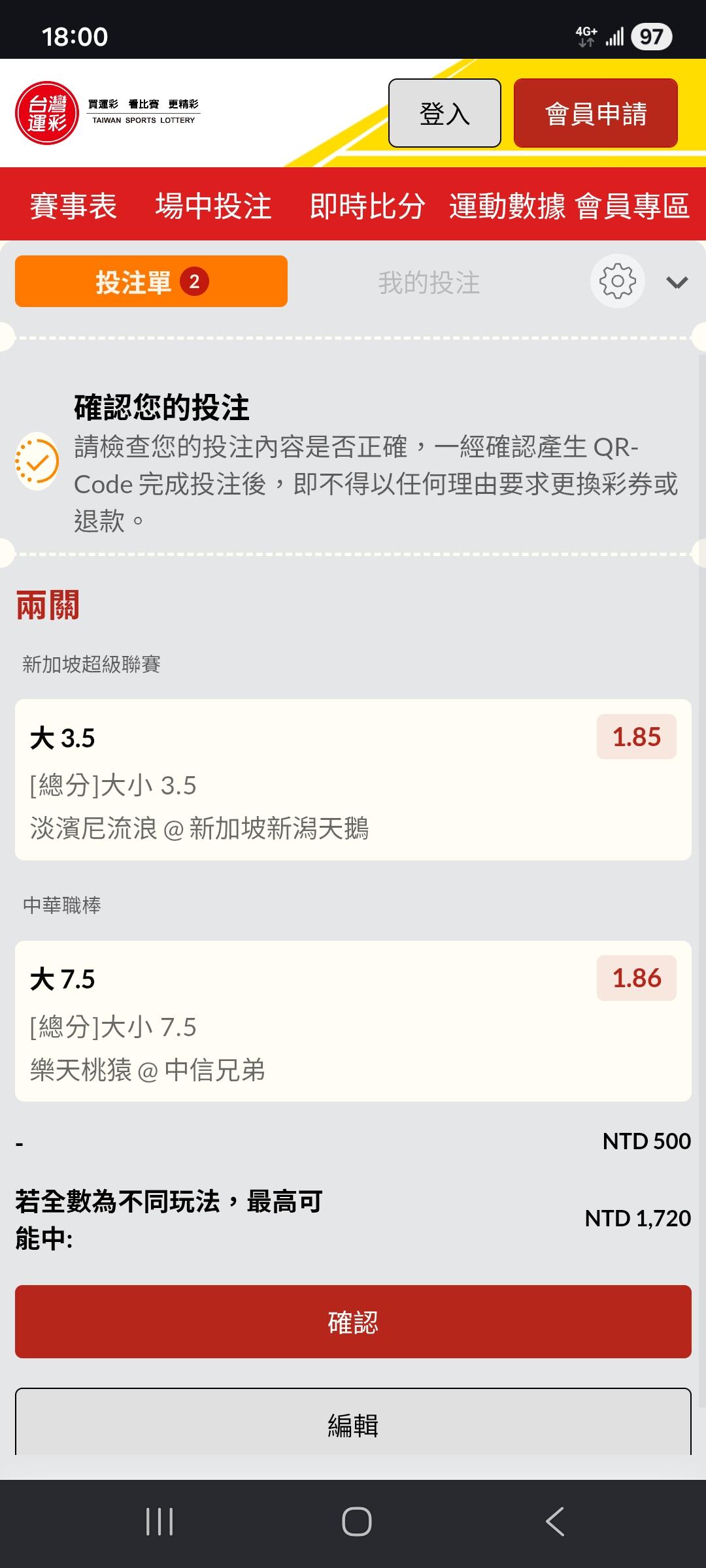This screenshot has width=706, height=1568.
Task: Tap the 登入 login button
Action: (x=445, y=113)
